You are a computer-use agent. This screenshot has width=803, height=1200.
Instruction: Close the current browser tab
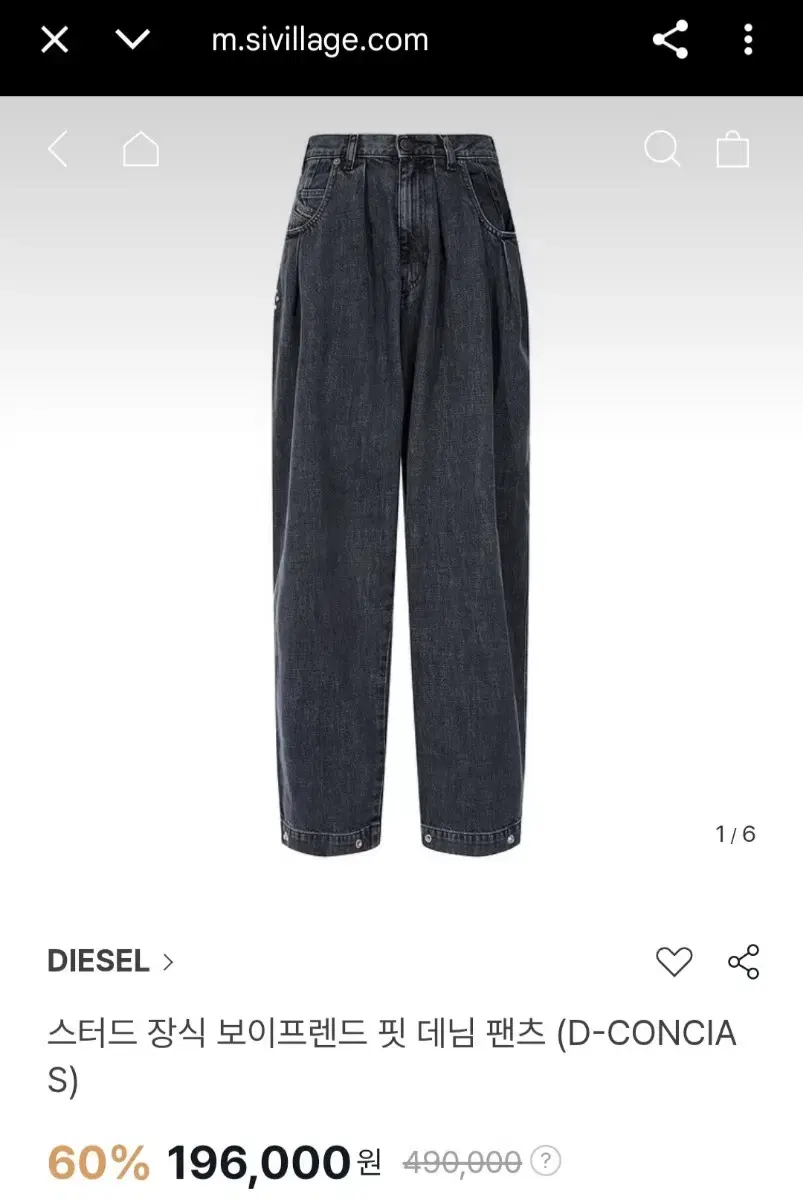pyautogui.click(x=54, y=39)
